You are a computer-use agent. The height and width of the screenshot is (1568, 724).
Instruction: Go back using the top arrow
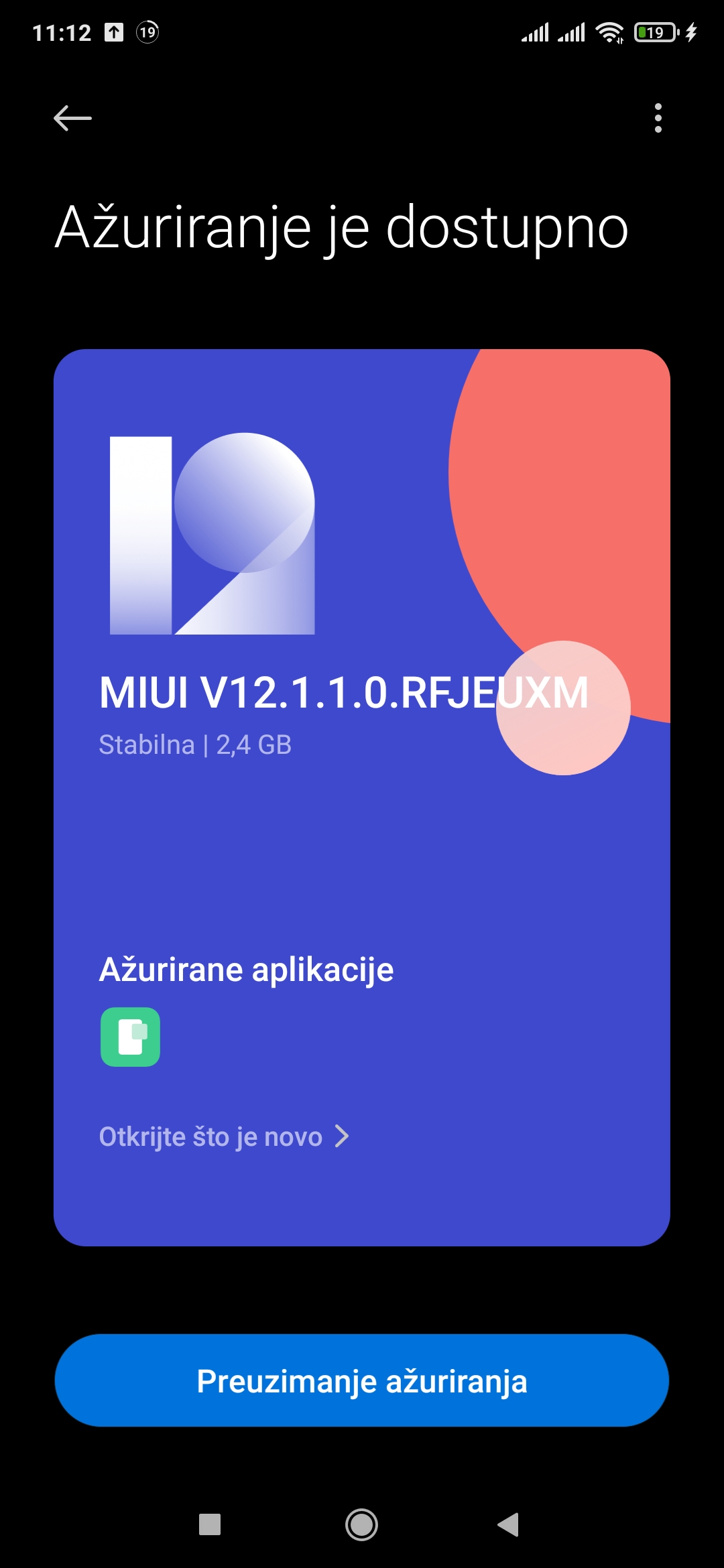72,119
